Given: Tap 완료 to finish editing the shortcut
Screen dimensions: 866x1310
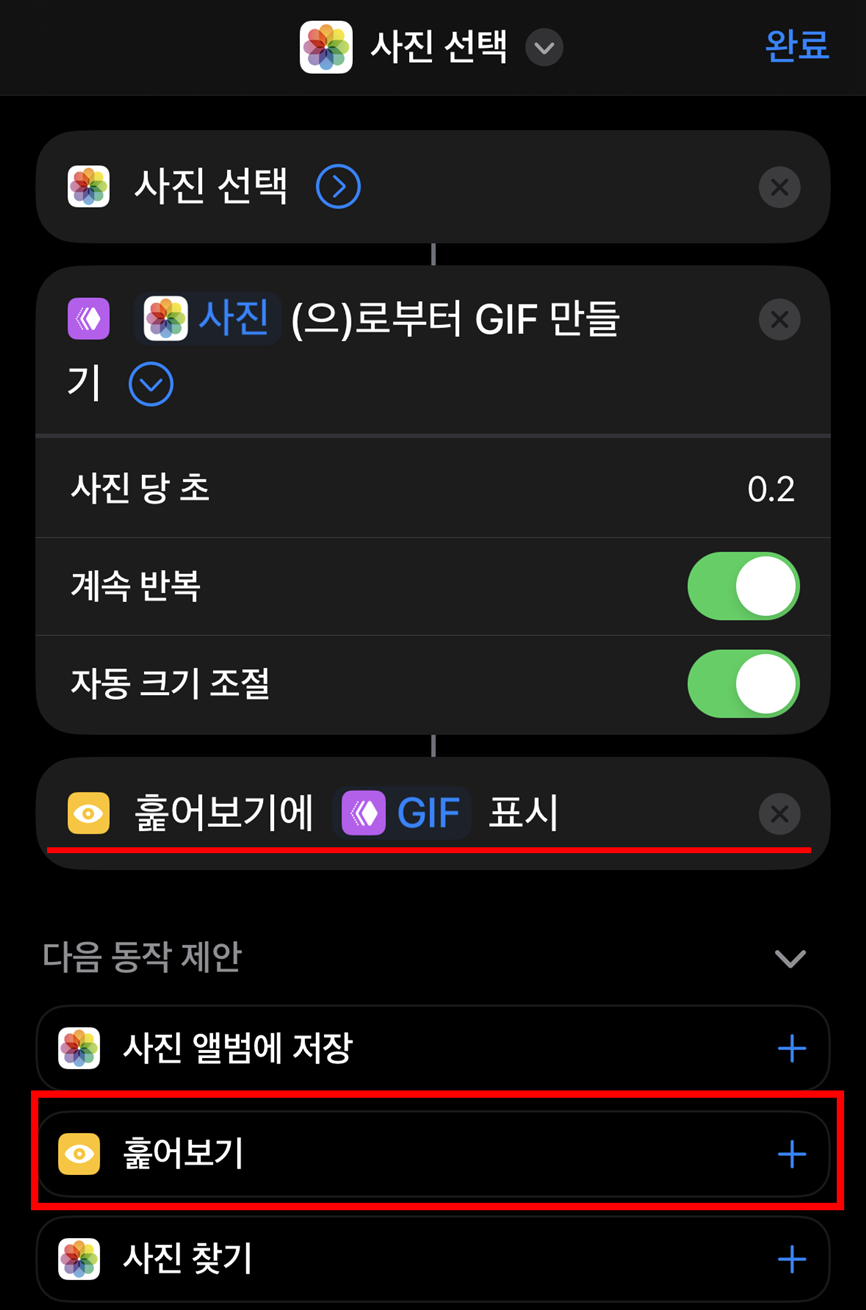Looking at the screenshot, I should click(796, 46).
